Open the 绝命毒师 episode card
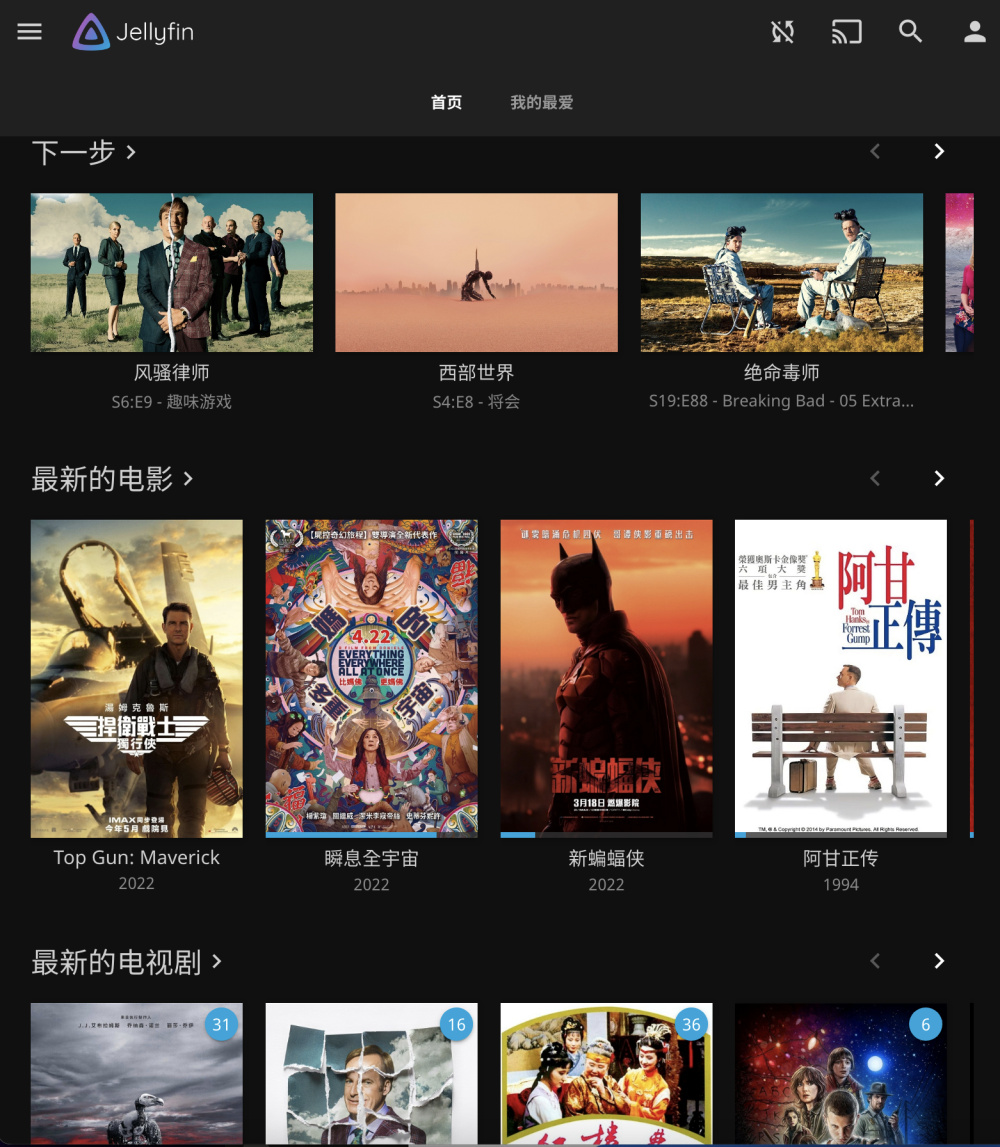The image size is (1000, 1147). point(781,272)
